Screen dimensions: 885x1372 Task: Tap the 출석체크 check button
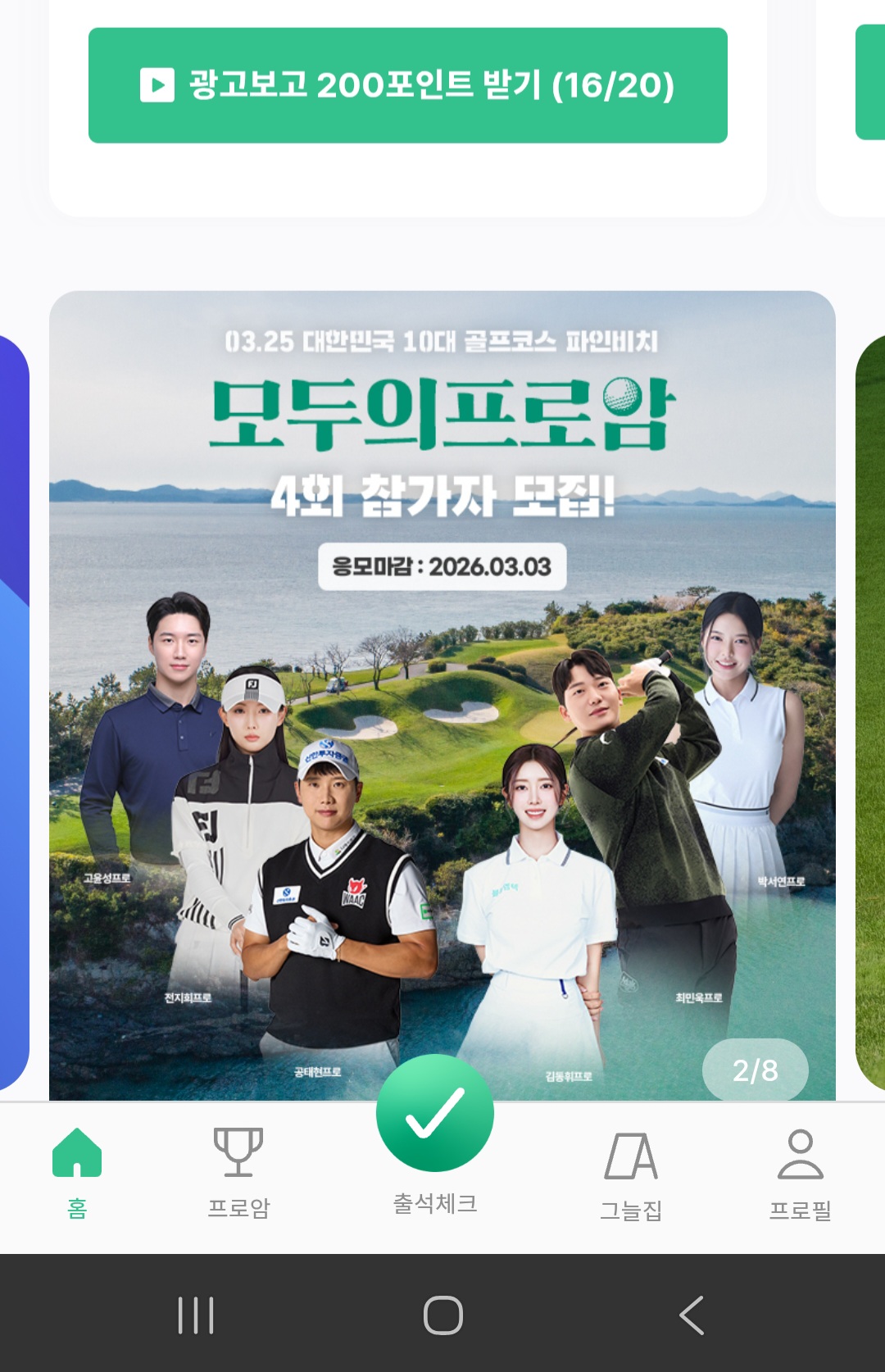[x=435, y=1115]
